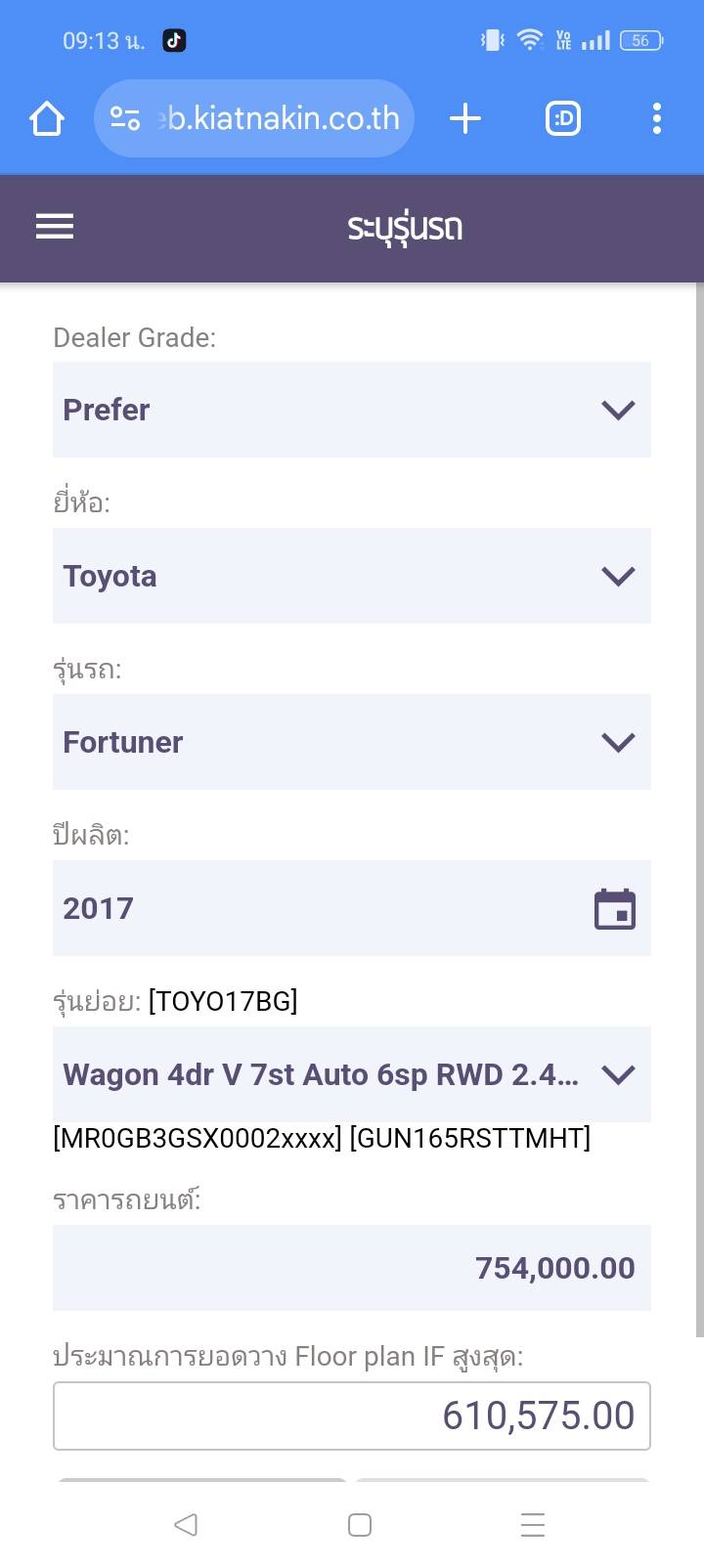704x1568 pixels.
Task: Go back using the system back button
Action: point(185,1524)
